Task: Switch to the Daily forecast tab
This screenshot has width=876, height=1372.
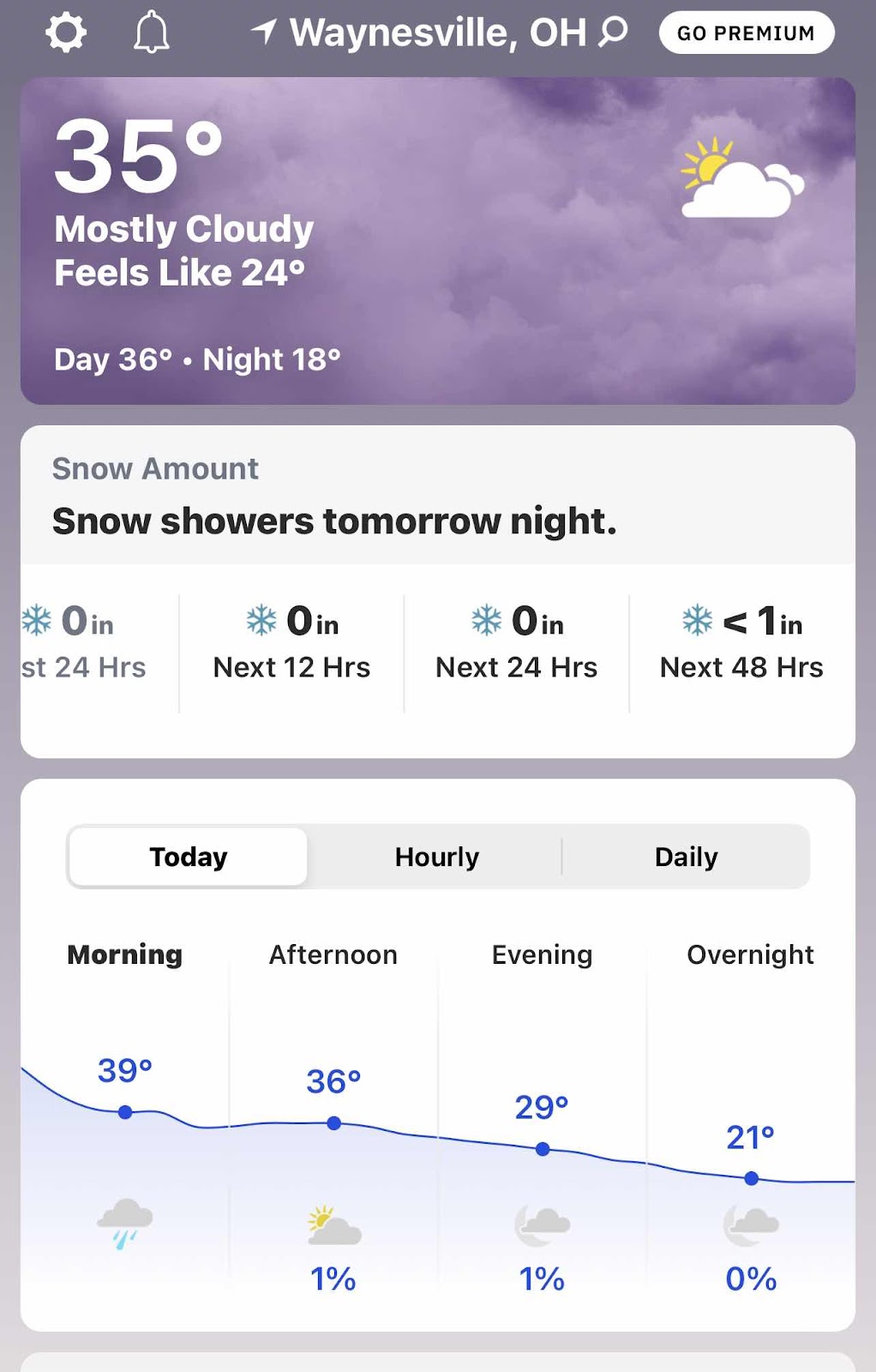Action: 686,857
